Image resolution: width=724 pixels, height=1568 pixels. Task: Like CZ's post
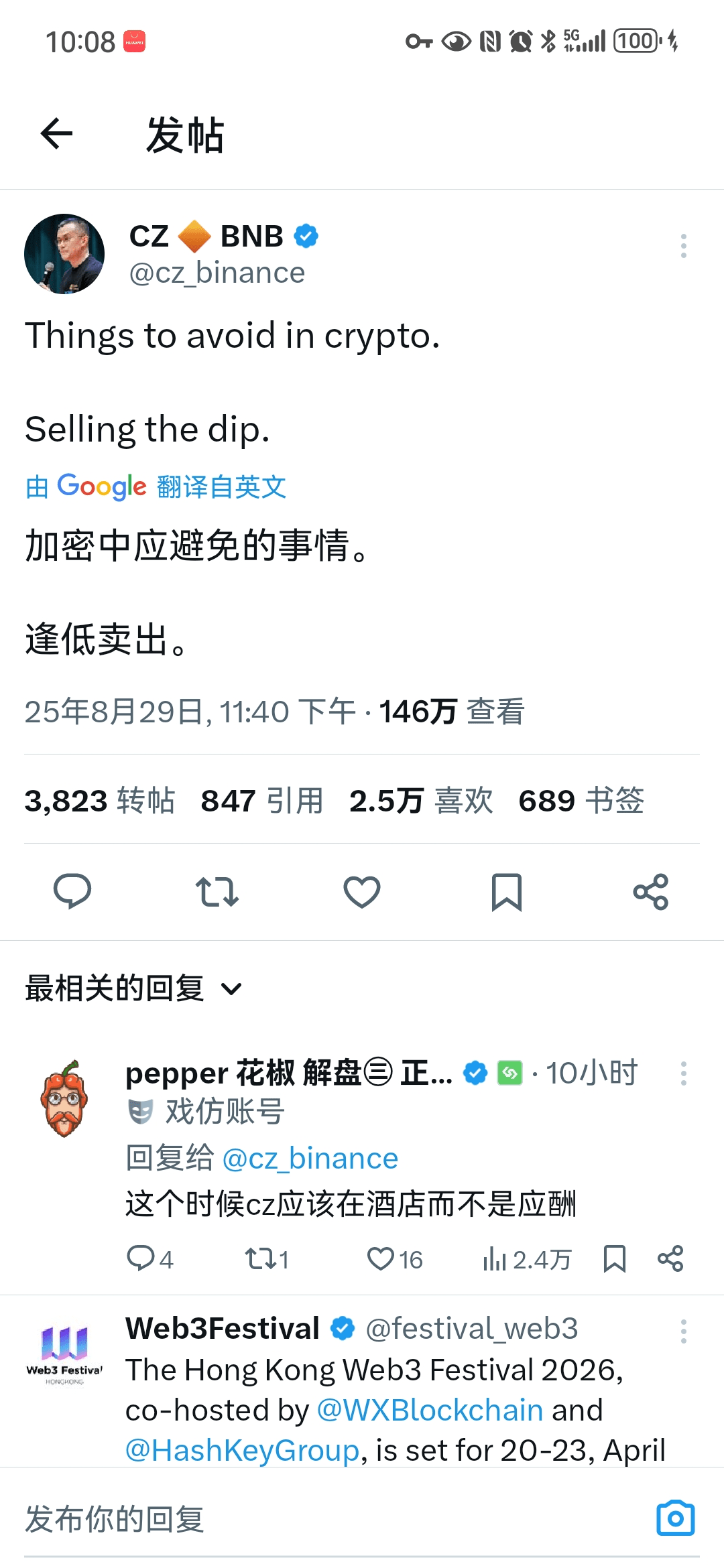[362, 891]
